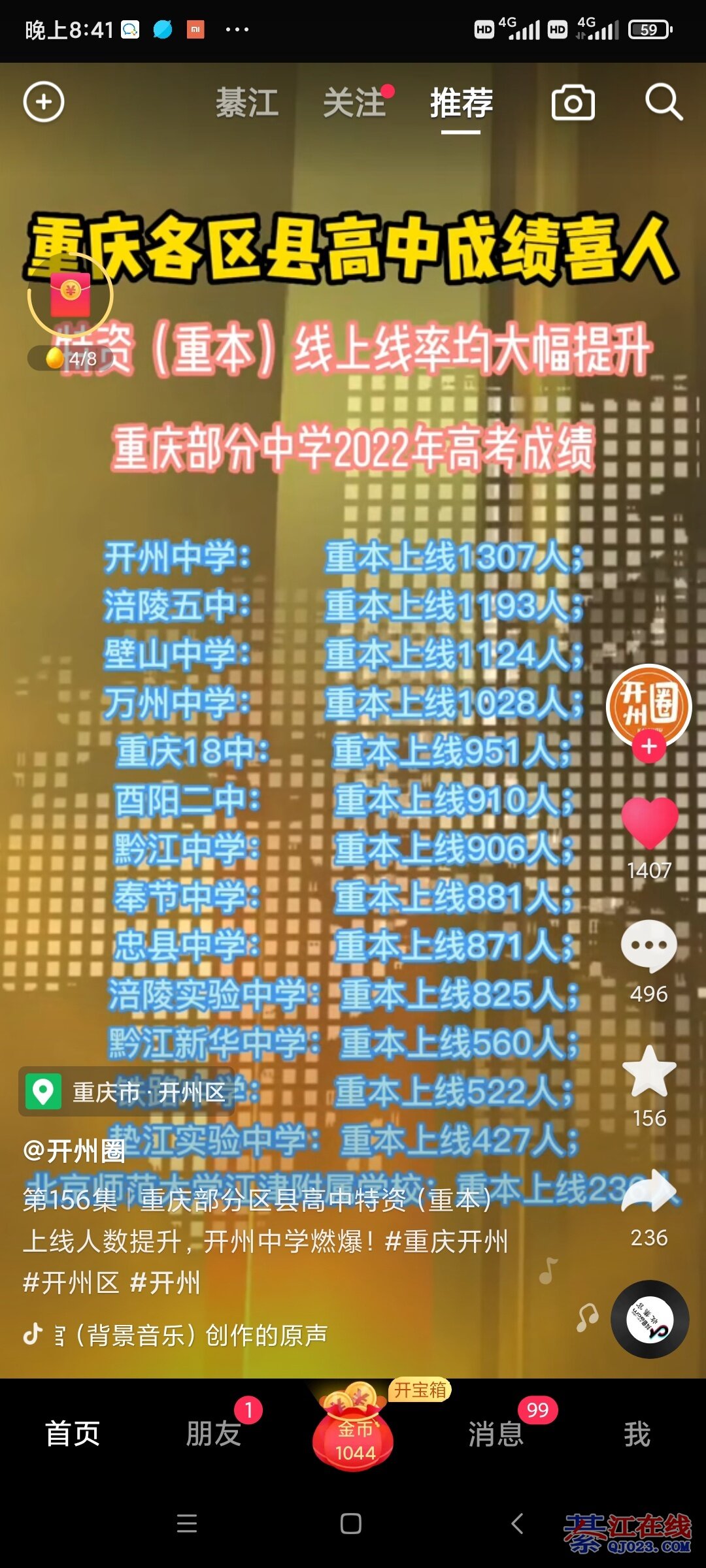Open the #重庆开州 hashtag
The height and width of the screenshot is (1568, 706).
tap(446, 1241)
